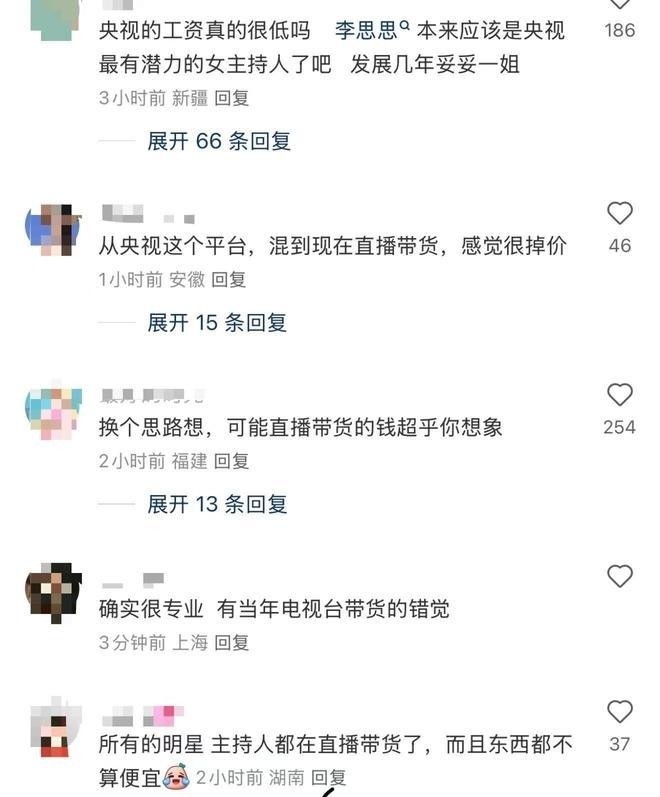
Task: Reply to the comment from 新疆
Action: point(232,98)
